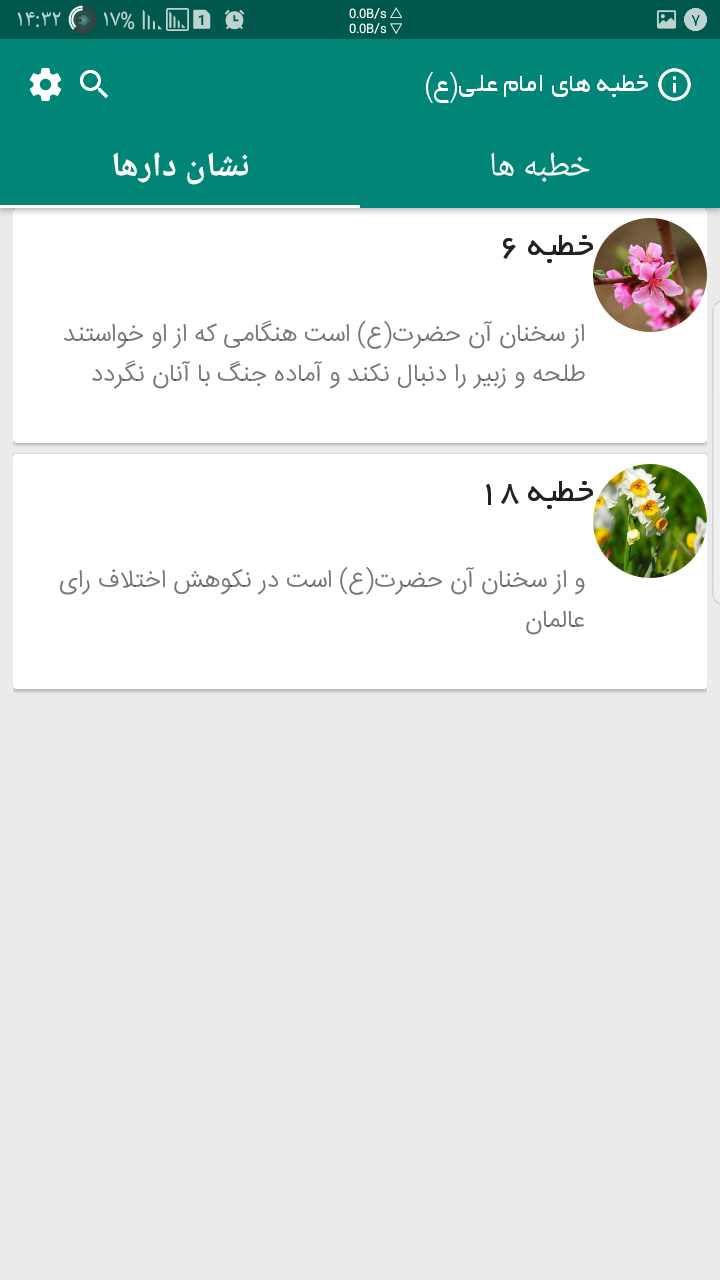Tap the screenshot icon in the status bar

pyautogui.click(x=666, y=18)
